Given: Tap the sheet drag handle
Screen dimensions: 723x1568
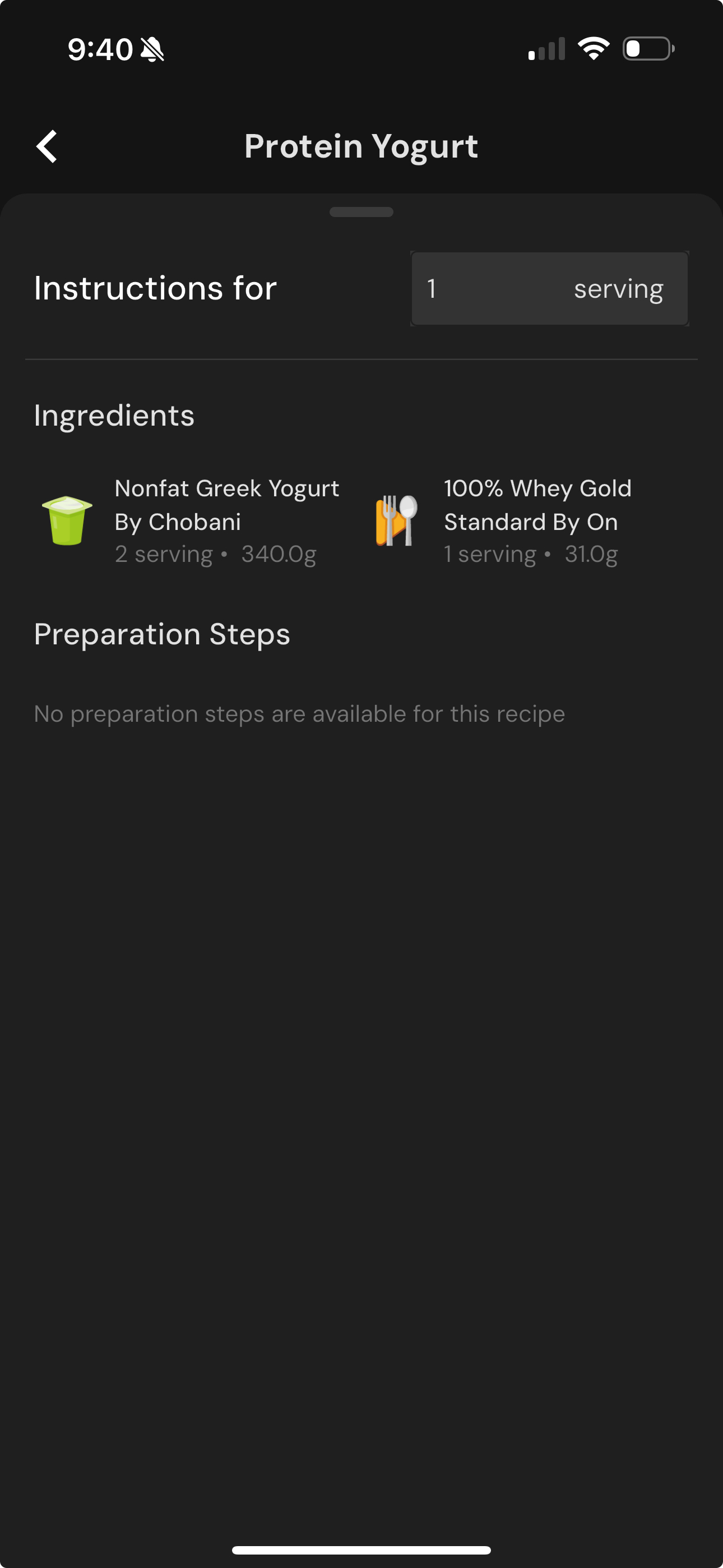Looking at the screenshot, I should click(361, 212).
